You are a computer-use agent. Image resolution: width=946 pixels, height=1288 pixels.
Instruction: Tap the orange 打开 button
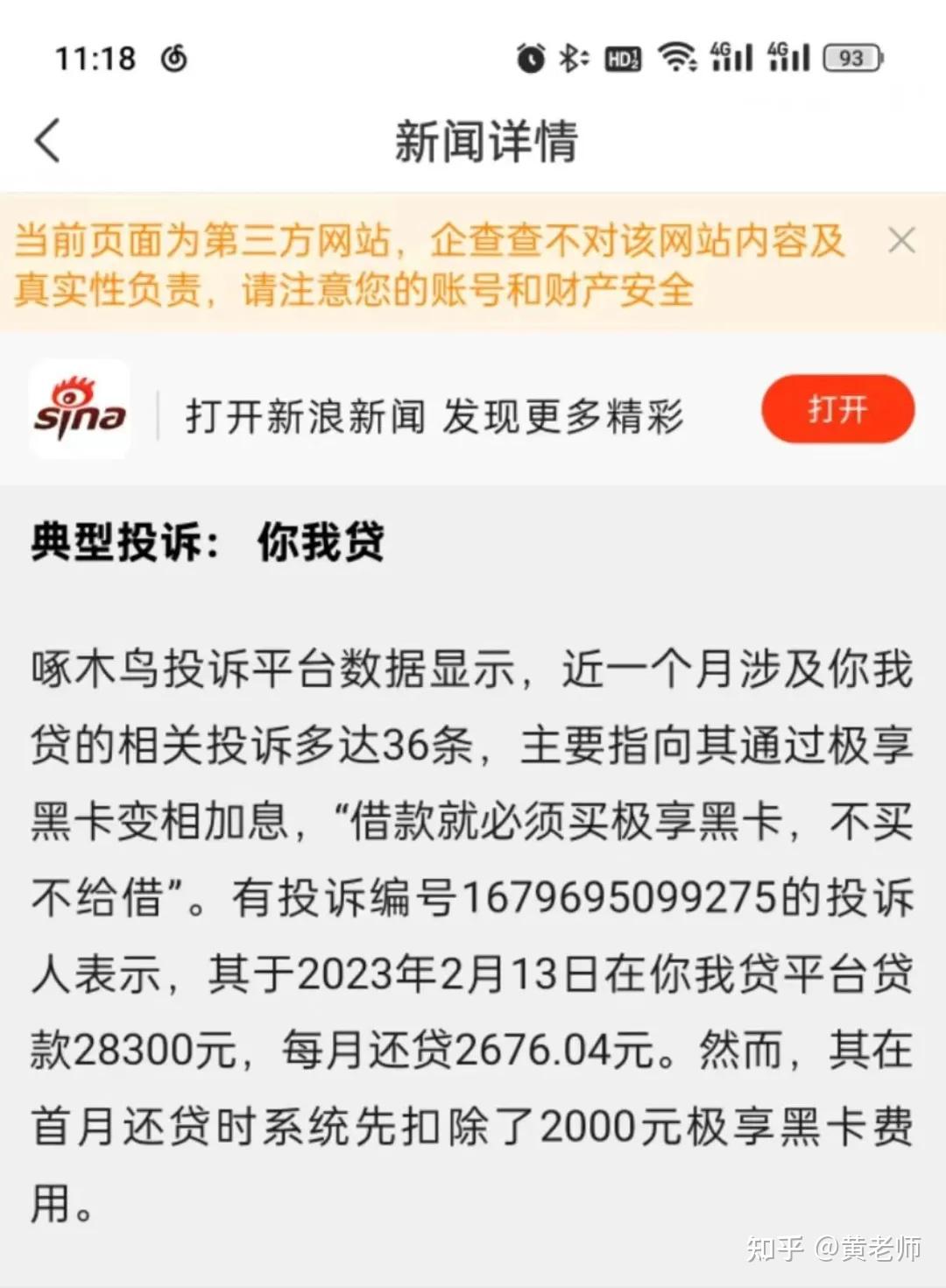pos(837,409)
